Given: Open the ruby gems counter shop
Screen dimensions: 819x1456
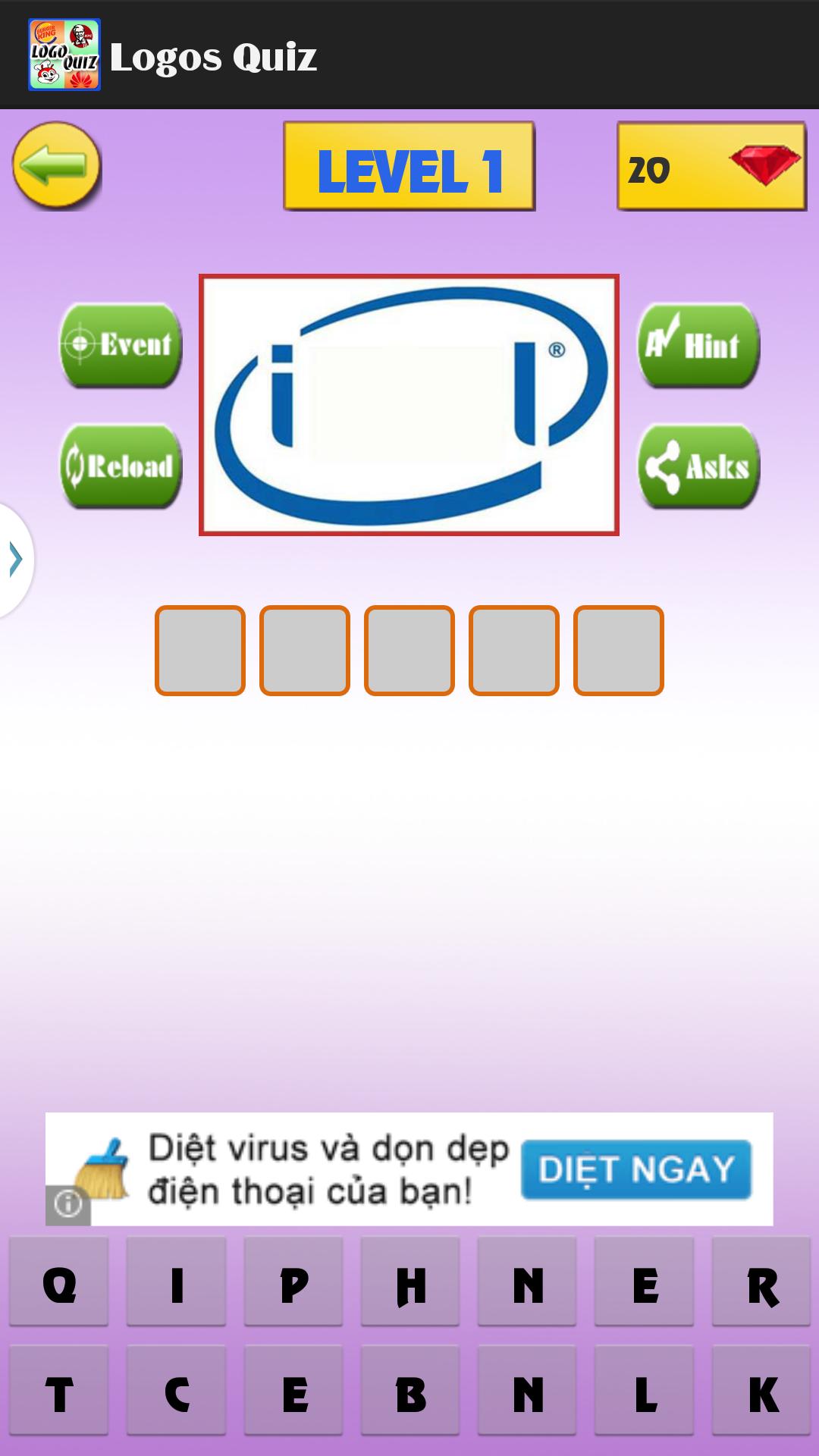Looking at the screenshot, I should (x=711, y=167).
